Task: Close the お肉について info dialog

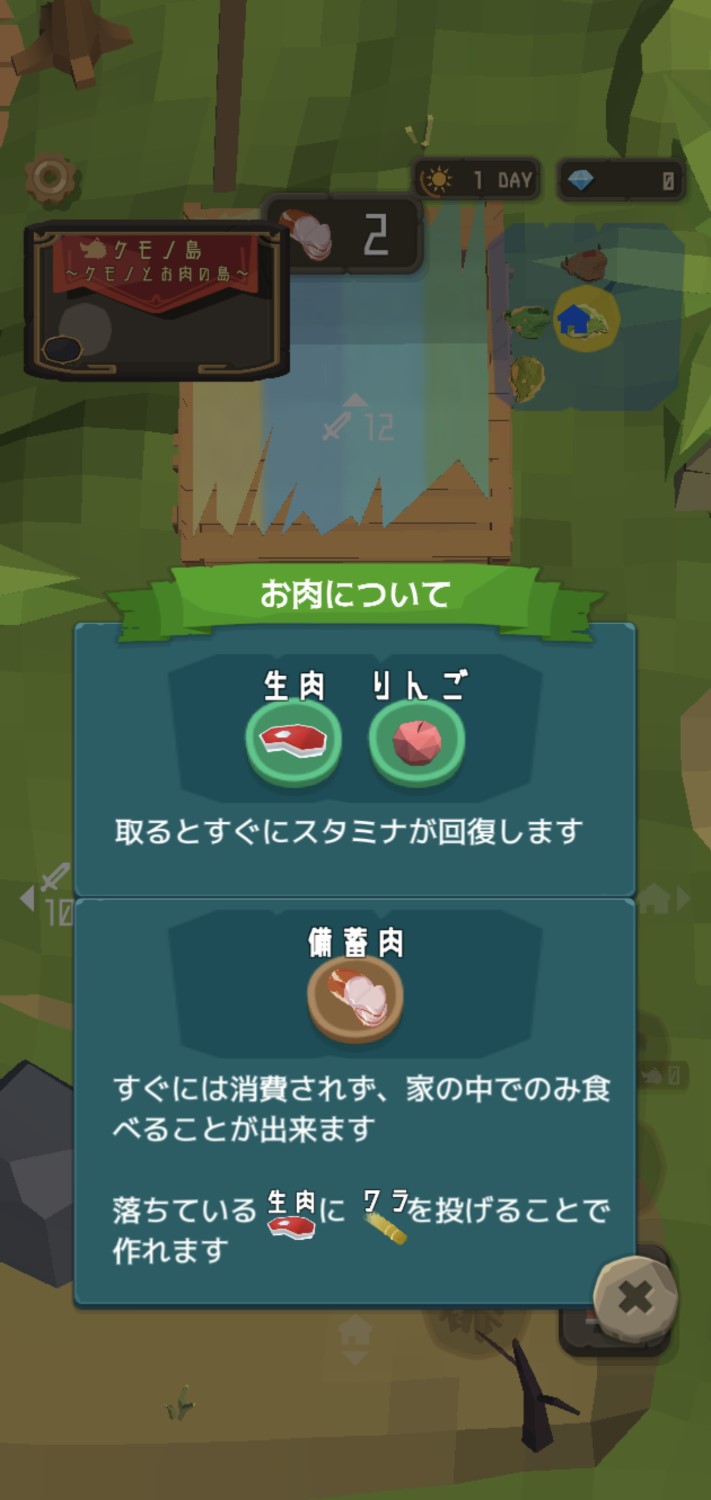Action: tap(635, 1298)
